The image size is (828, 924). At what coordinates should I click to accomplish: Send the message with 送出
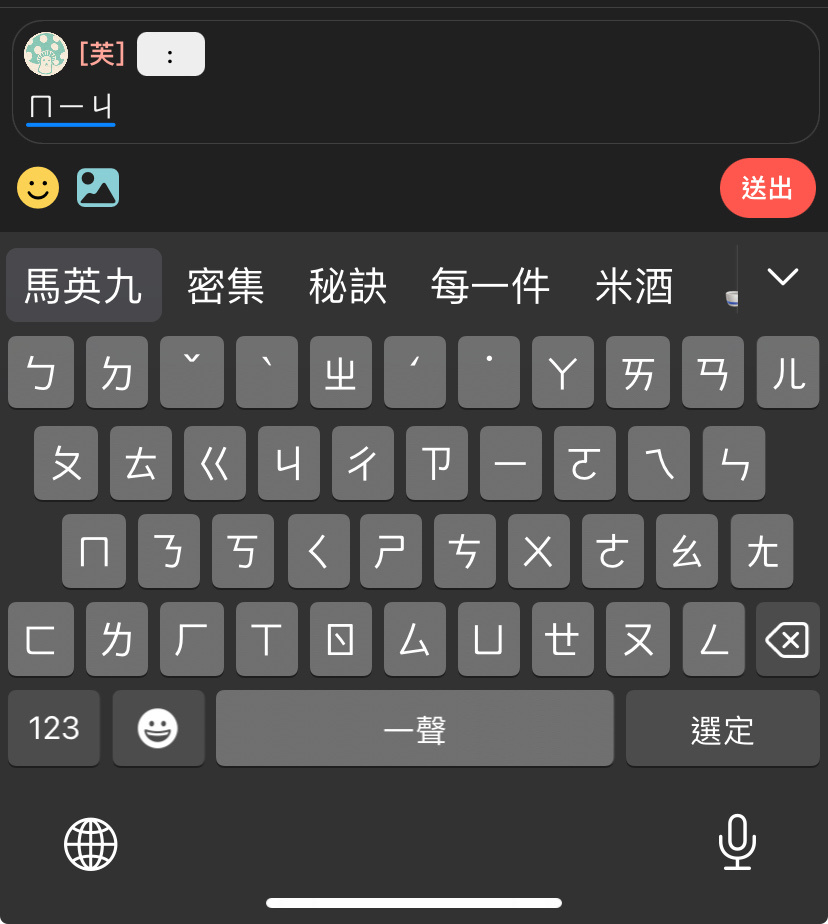(767, 188)
